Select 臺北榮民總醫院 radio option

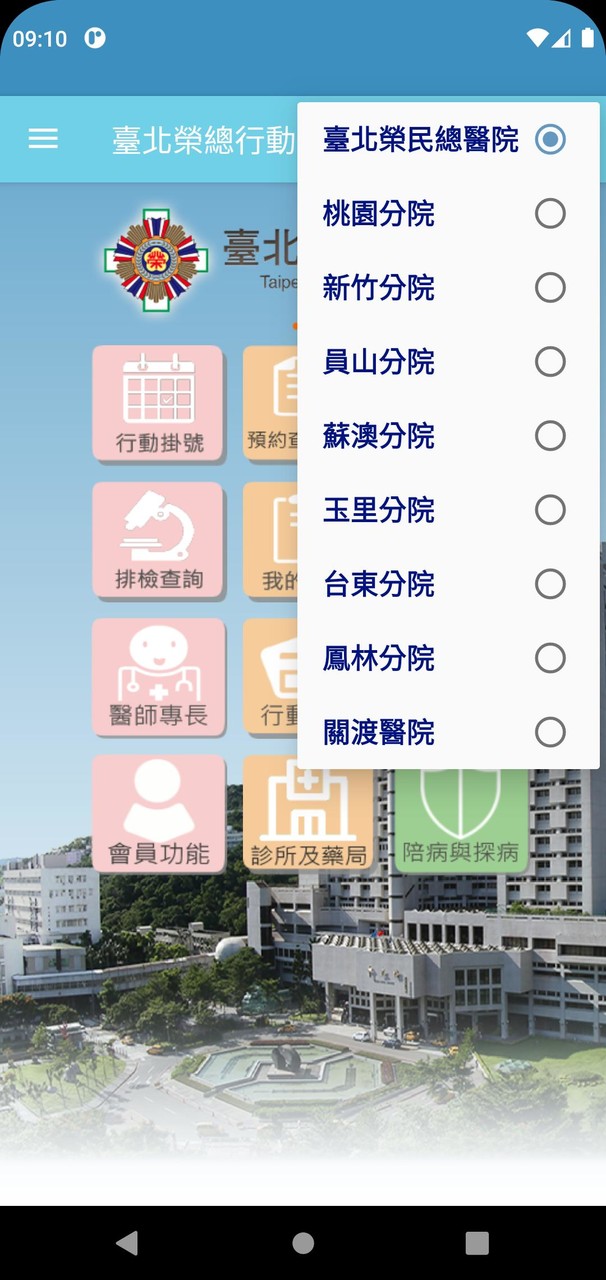coord(448,140)
